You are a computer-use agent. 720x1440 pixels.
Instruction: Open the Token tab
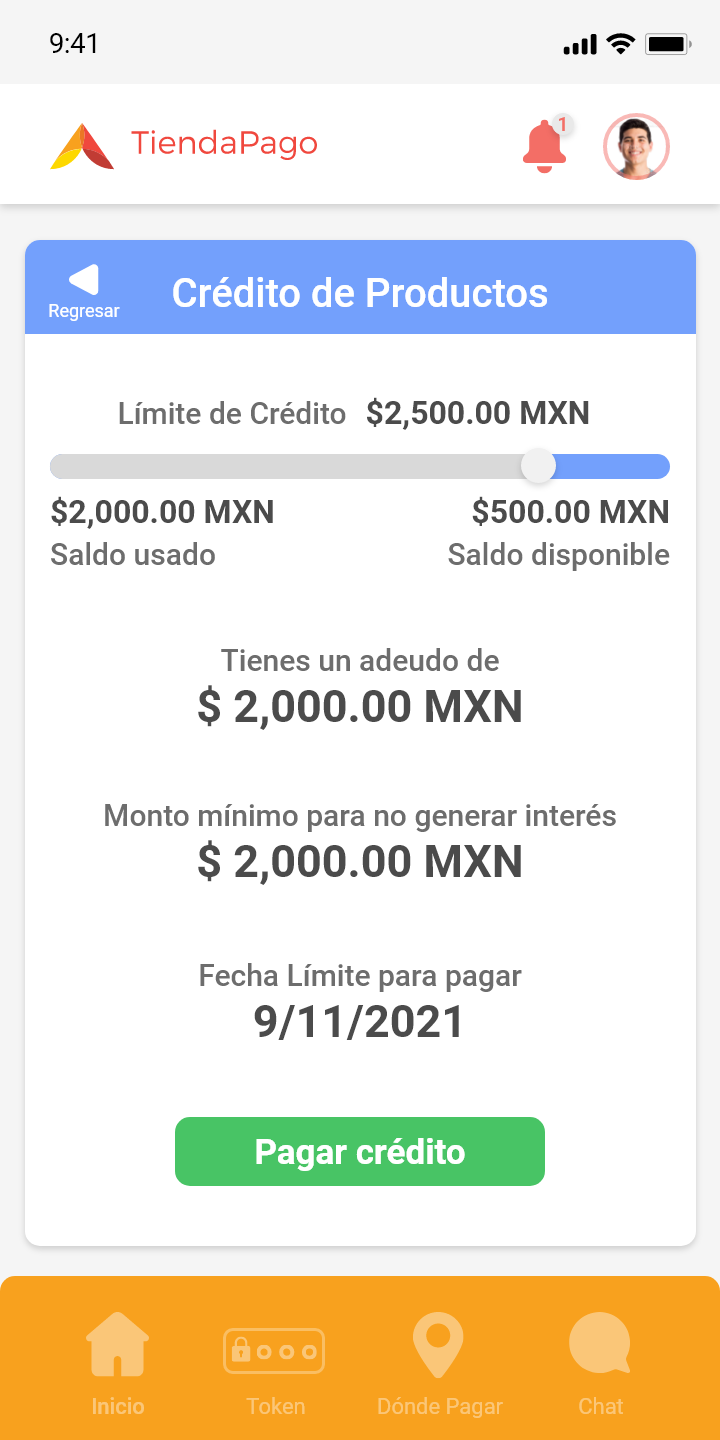click(275, 1364)
